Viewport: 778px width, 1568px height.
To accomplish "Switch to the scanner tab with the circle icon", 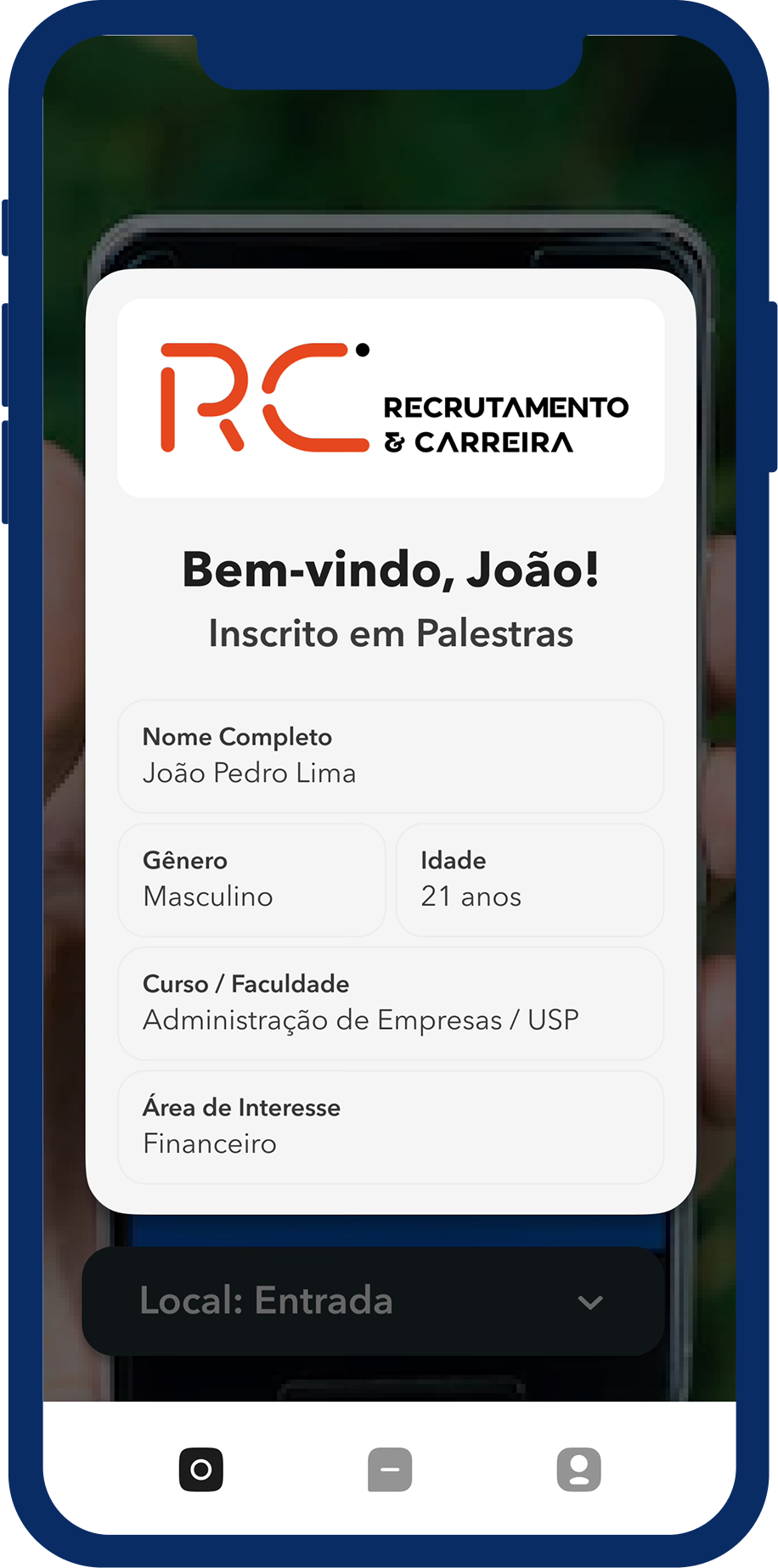I will pyautogui.click(x=201, y=1470).
